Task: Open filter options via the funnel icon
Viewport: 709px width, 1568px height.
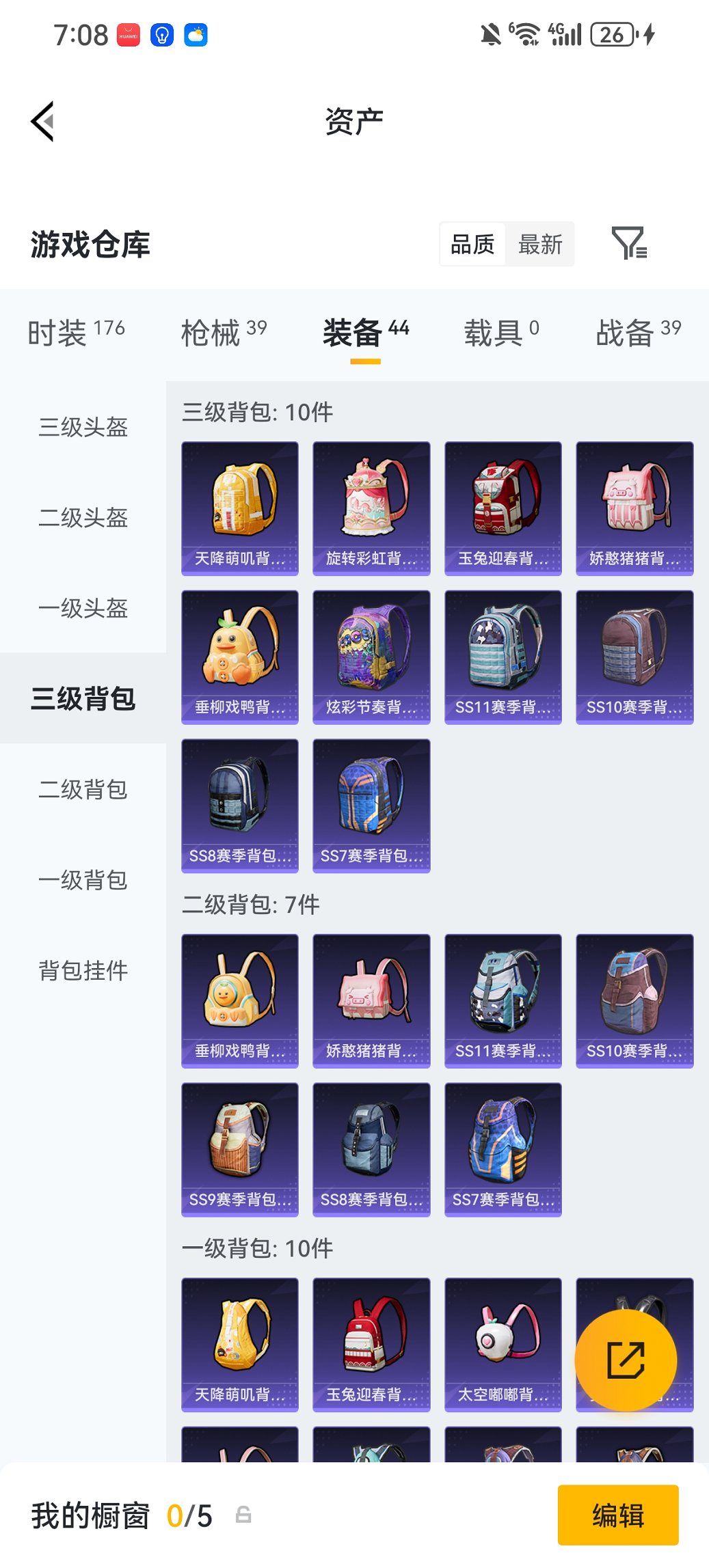Action: click(x=631, y=244)
